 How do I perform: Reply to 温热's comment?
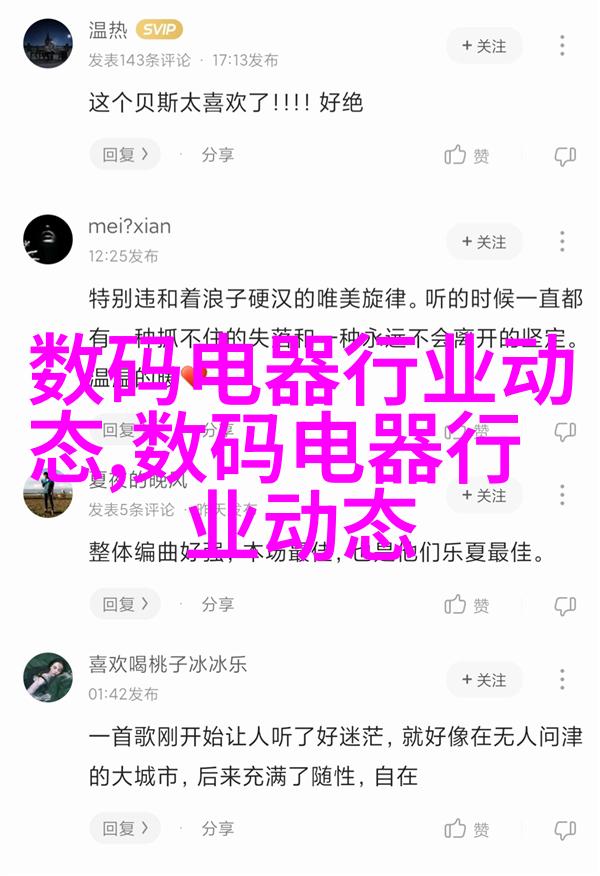point(125,155)
